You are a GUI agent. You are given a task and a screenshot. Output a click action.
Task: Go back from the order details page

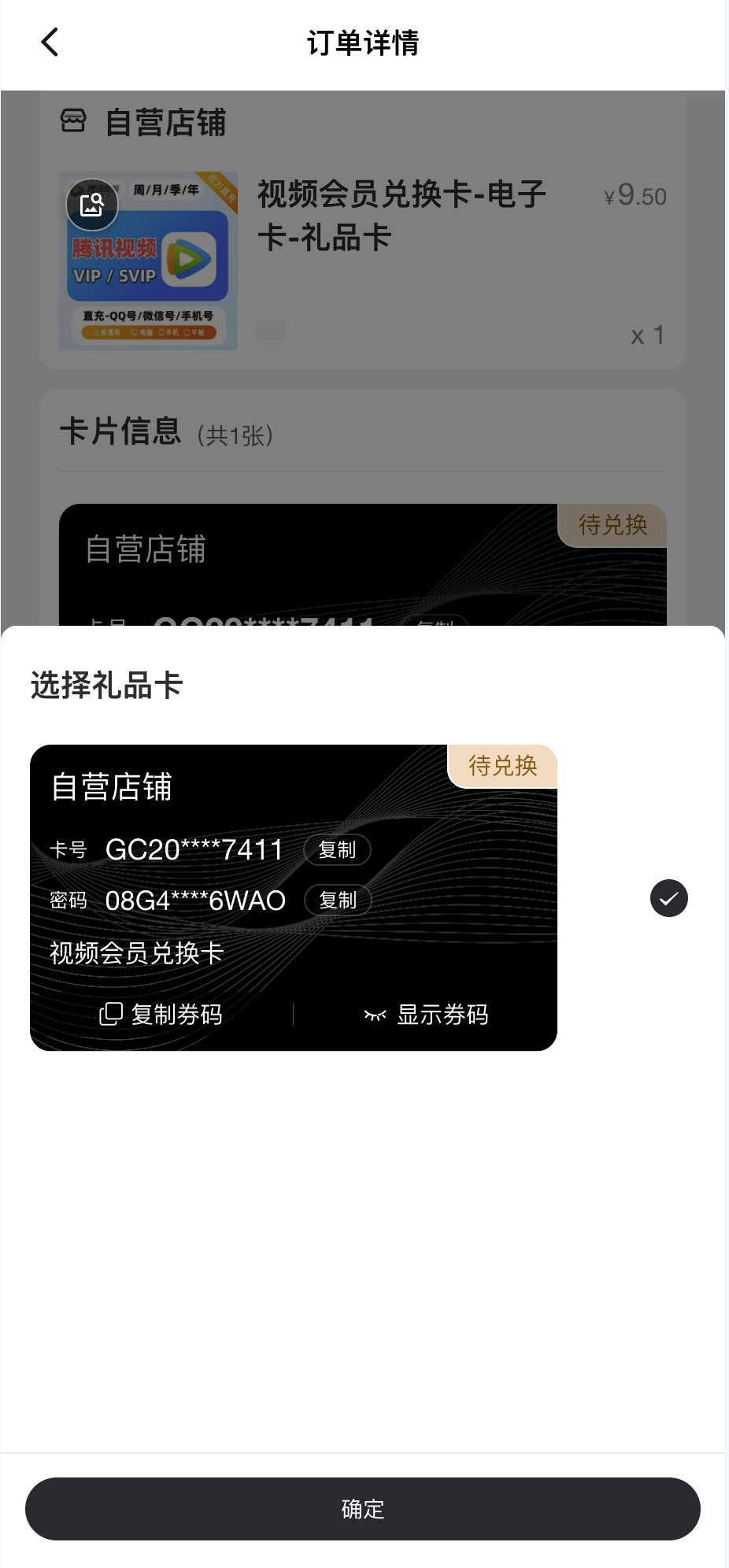pos(50,43)
